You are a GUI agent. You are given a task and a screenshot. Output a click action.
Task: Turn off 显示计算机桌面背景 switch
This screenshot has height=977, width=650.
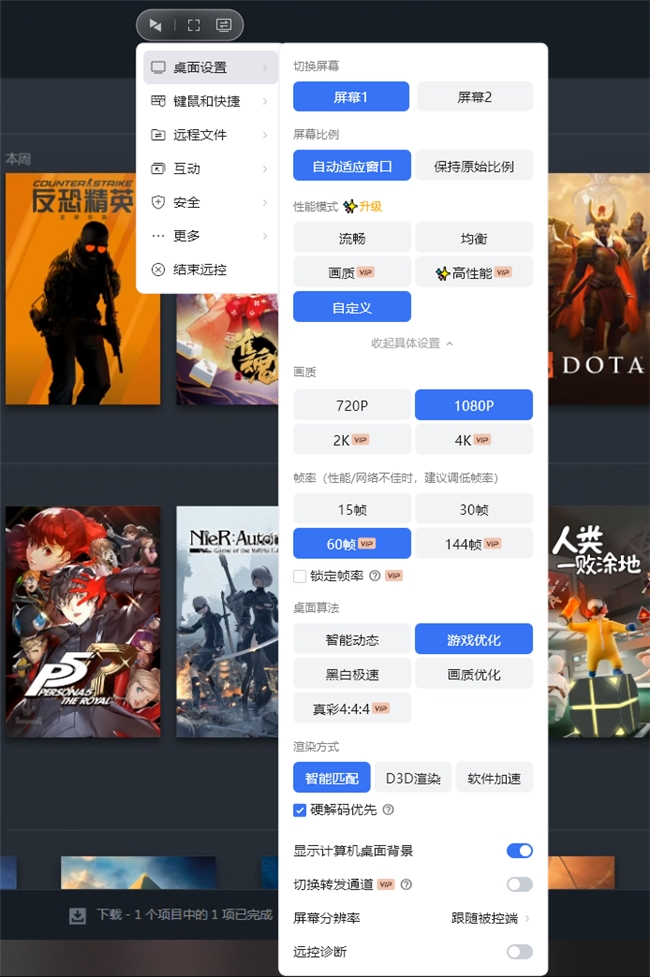tap(519, 851)
